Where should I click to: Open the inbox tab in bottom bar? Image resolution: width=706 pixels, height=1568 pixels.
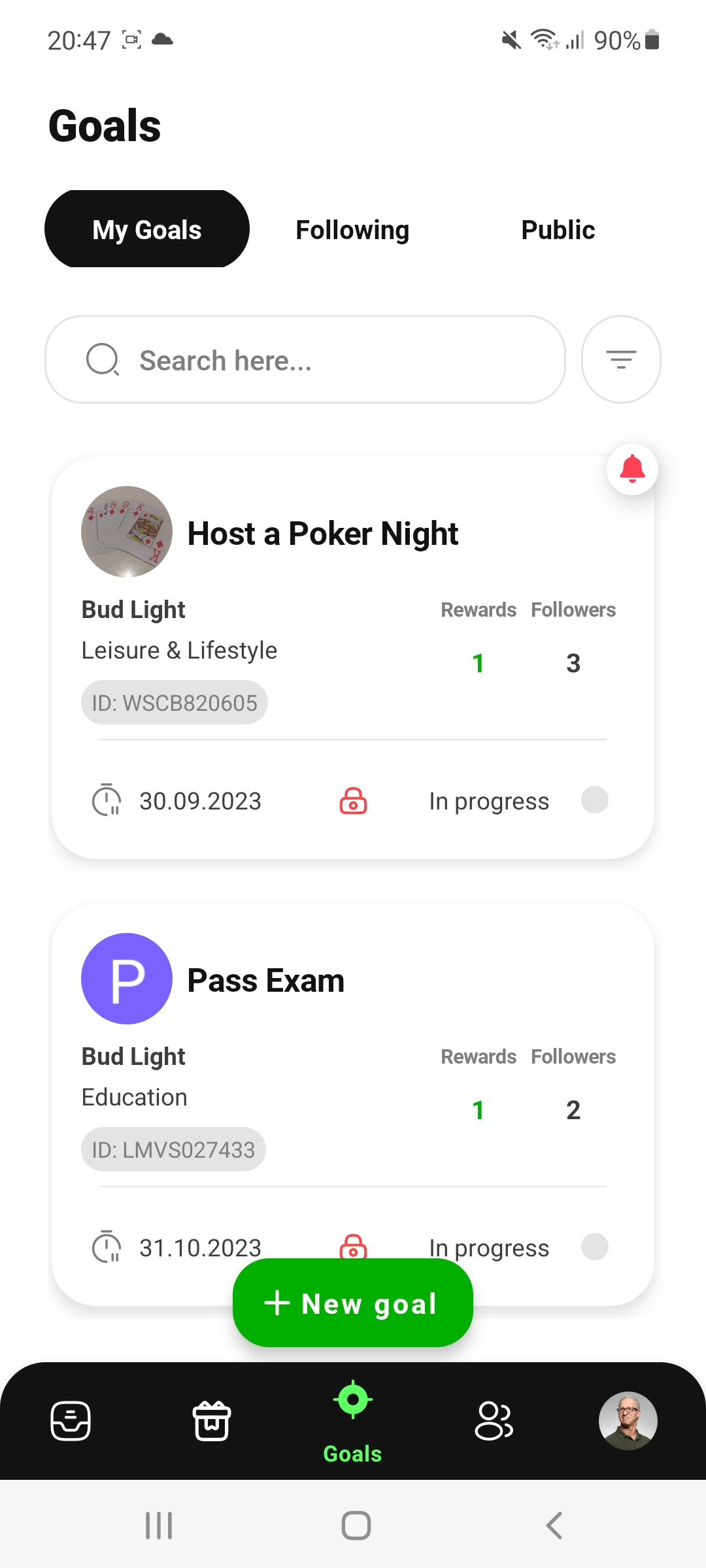point(71,1421)
